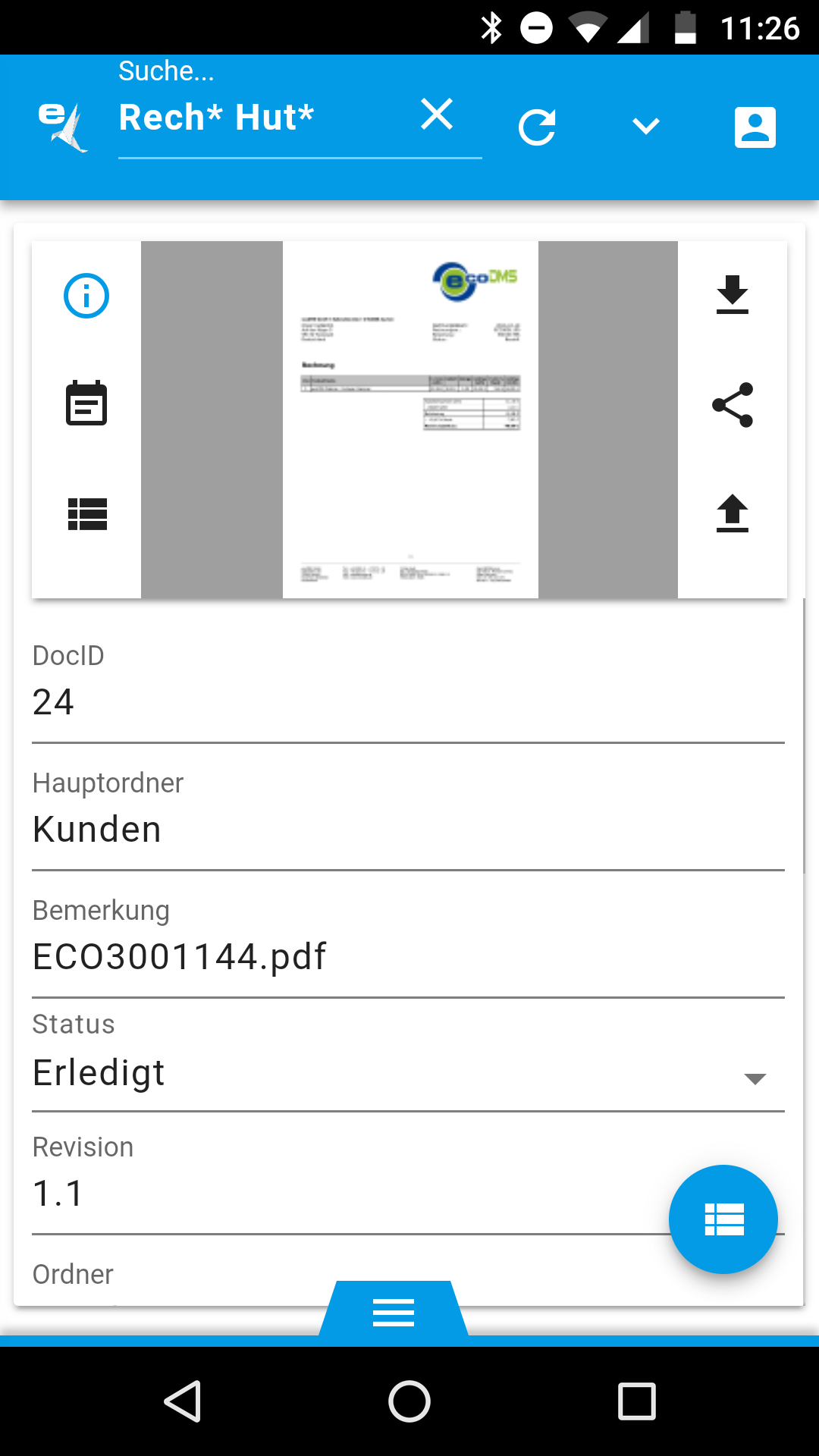Edit the Bemerkung field ECO3001144.pdf
The height and width of the screenshot is (1456, 819).
point(408,957)
